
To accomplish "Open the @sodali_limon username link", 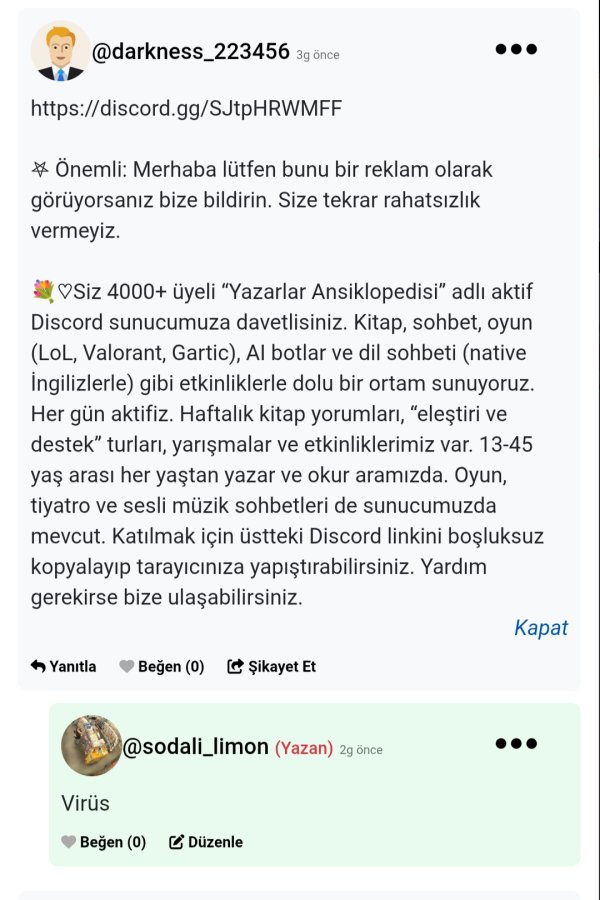I will [195, 747].
